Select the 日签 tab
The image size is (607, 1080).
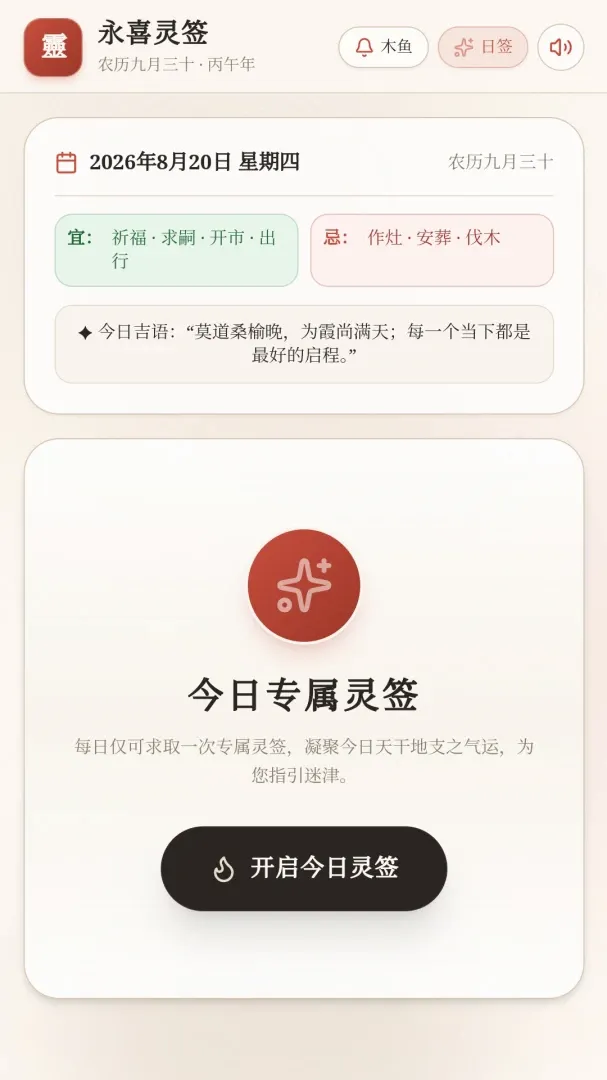(x=483, y=47)
